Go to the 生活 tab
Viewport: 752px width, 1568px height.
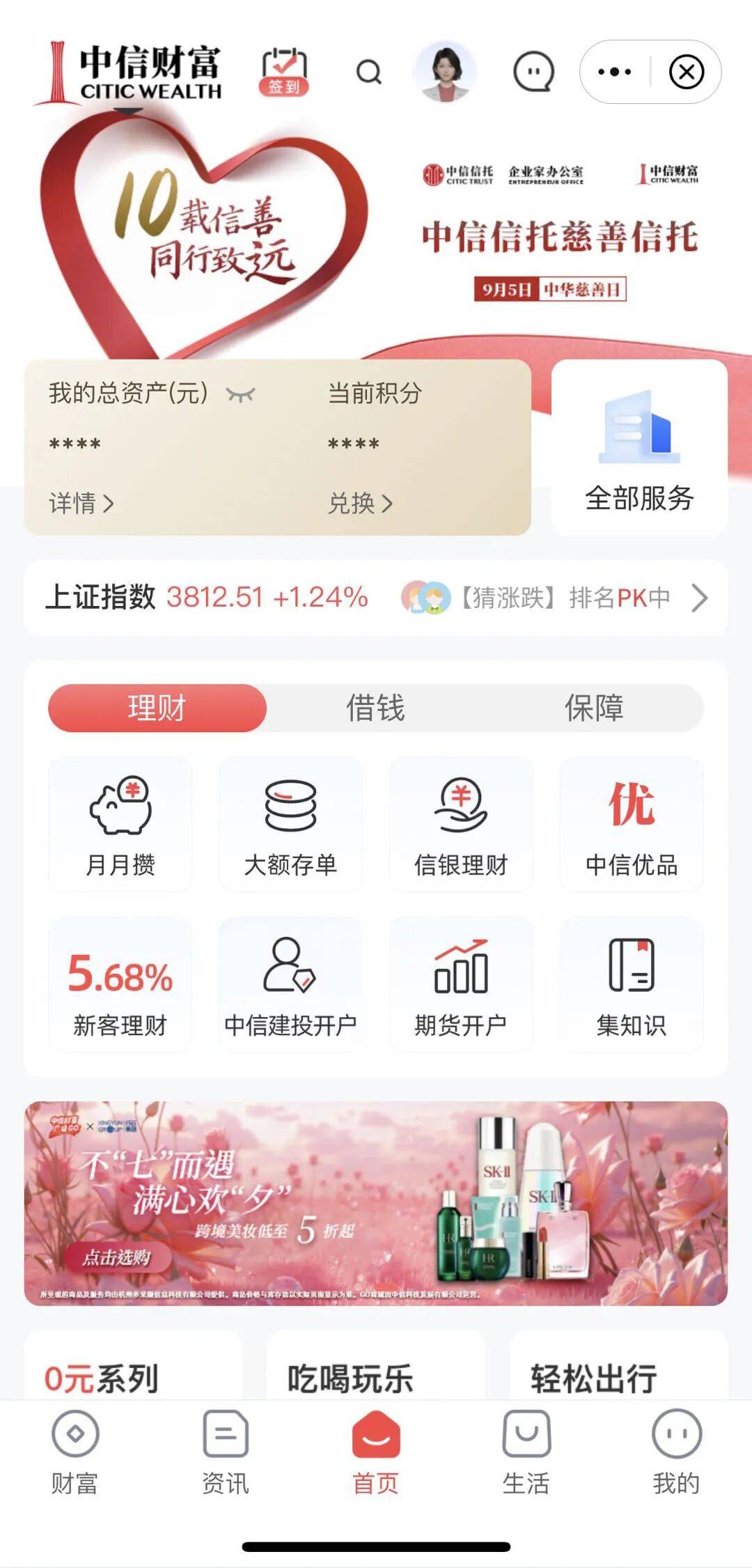(526, 1453)
